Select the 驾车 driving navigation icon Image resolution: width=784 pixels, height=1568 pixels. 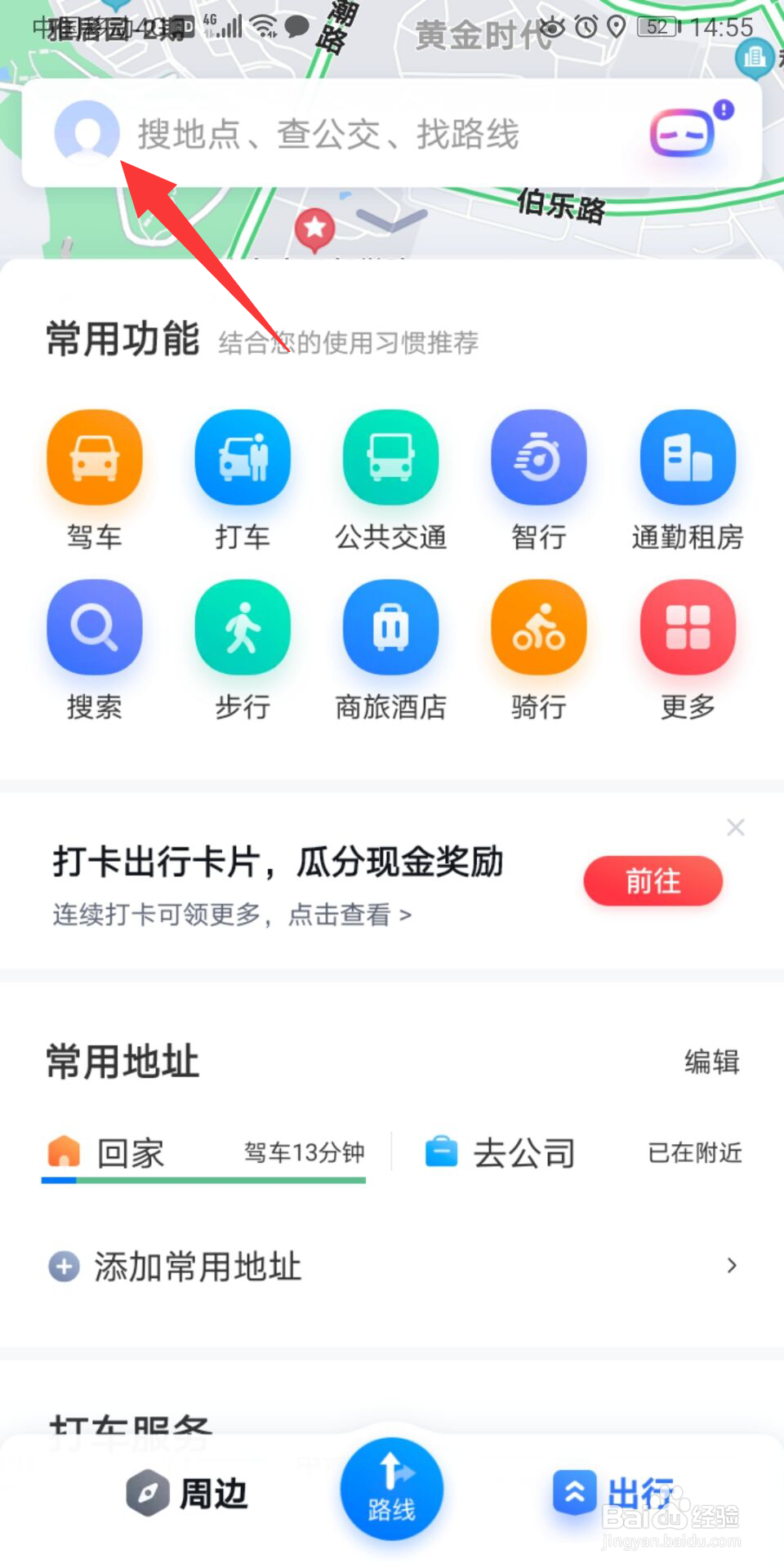coord(94,457)
